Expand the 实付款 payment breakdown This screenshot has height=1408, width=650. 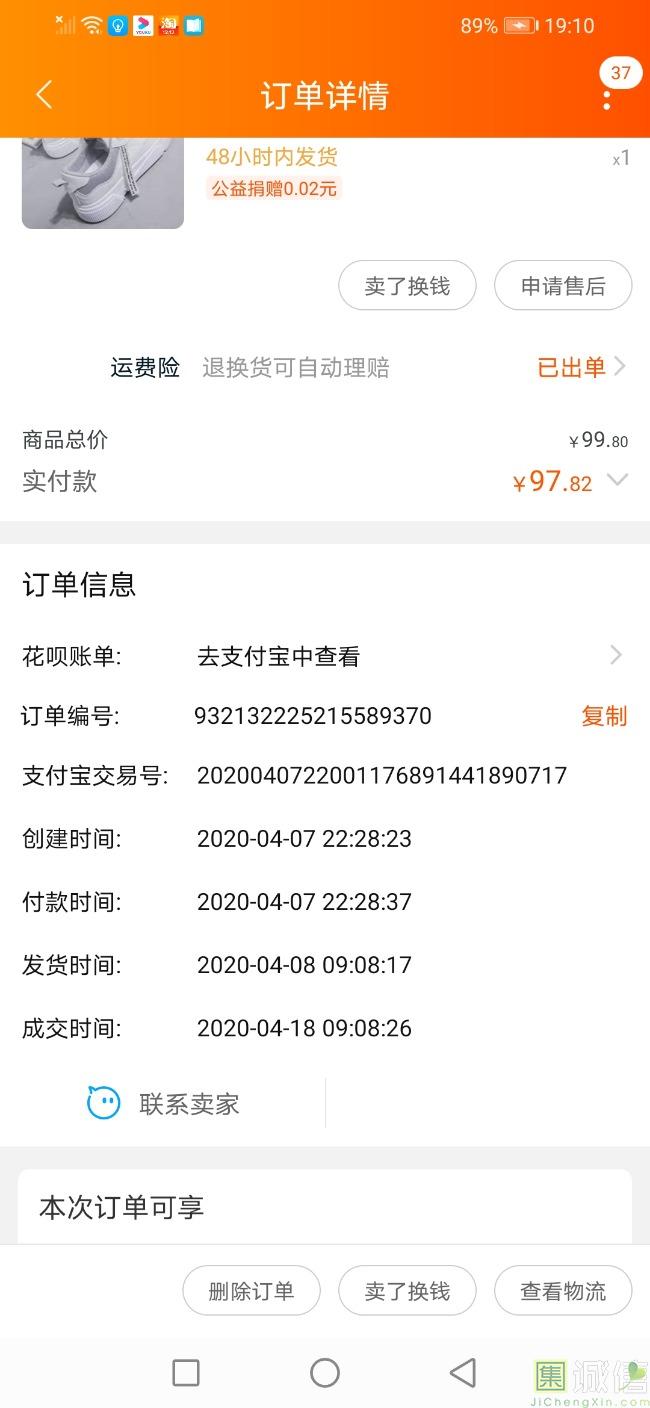click(x=618, y=481)
